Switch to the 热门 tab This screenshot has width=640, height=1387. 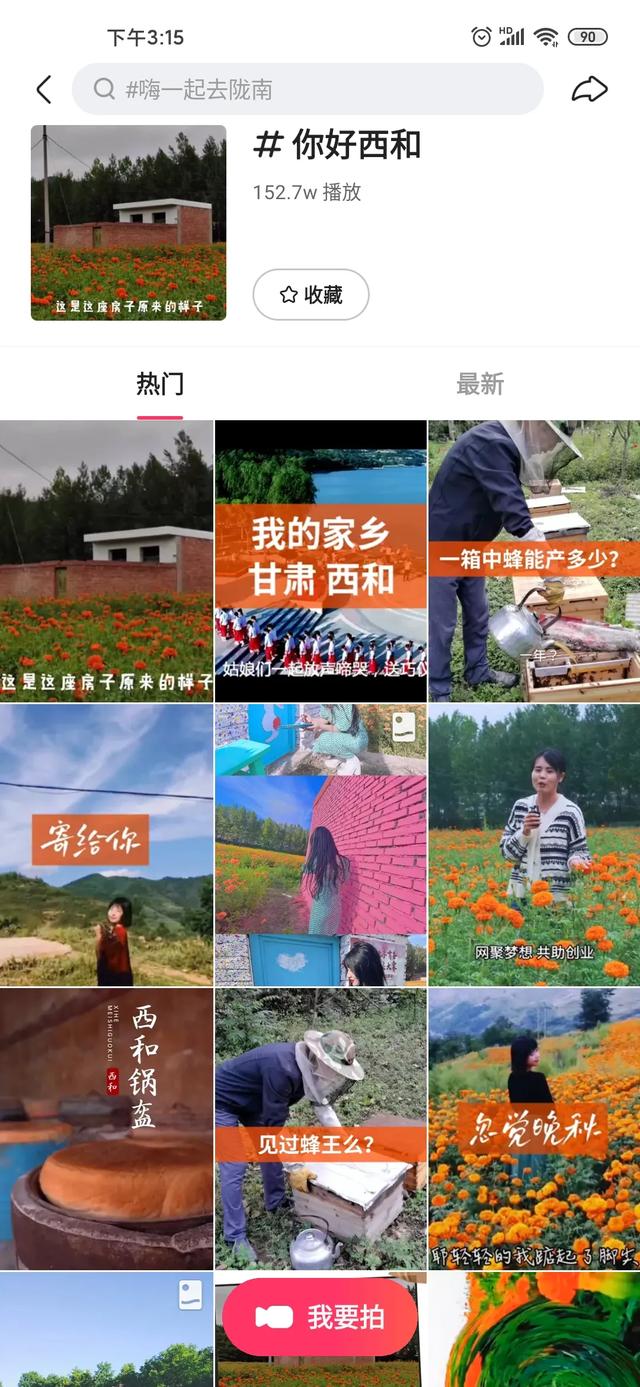pyautogui.click(x=160, y=384)
